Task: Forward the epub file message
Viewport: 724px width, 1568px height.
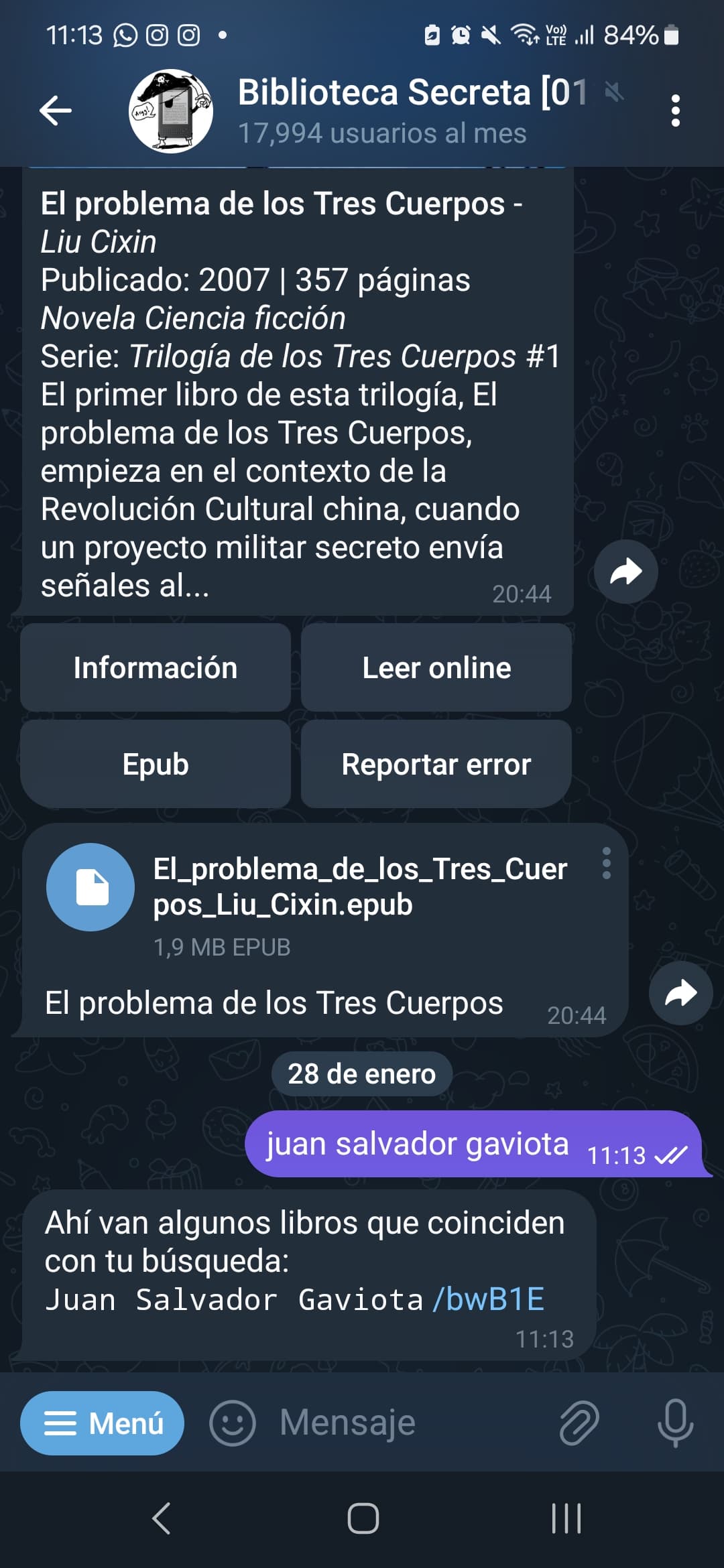Action: [680, 993]
